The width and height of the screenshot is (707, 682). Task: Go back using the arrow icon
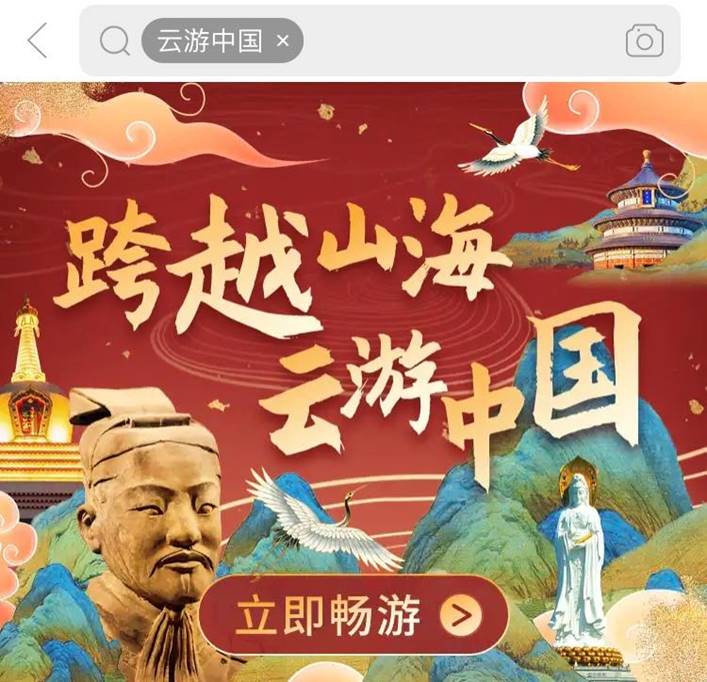coord(37,41)
